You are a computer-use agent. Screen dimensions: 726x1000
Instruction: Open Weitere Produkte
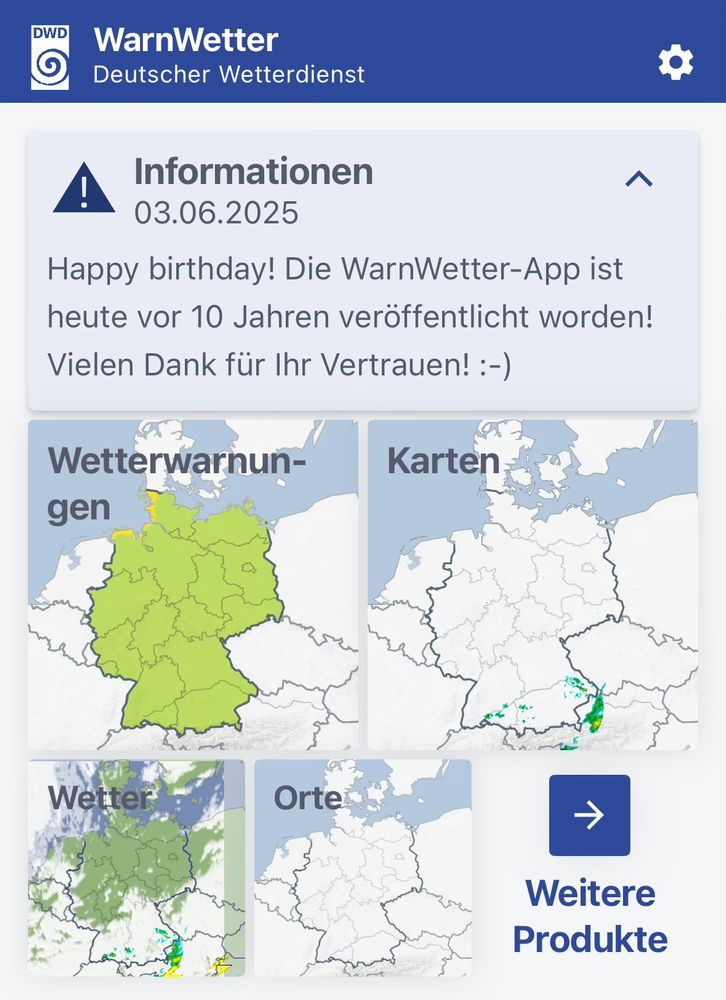[589, 915]
